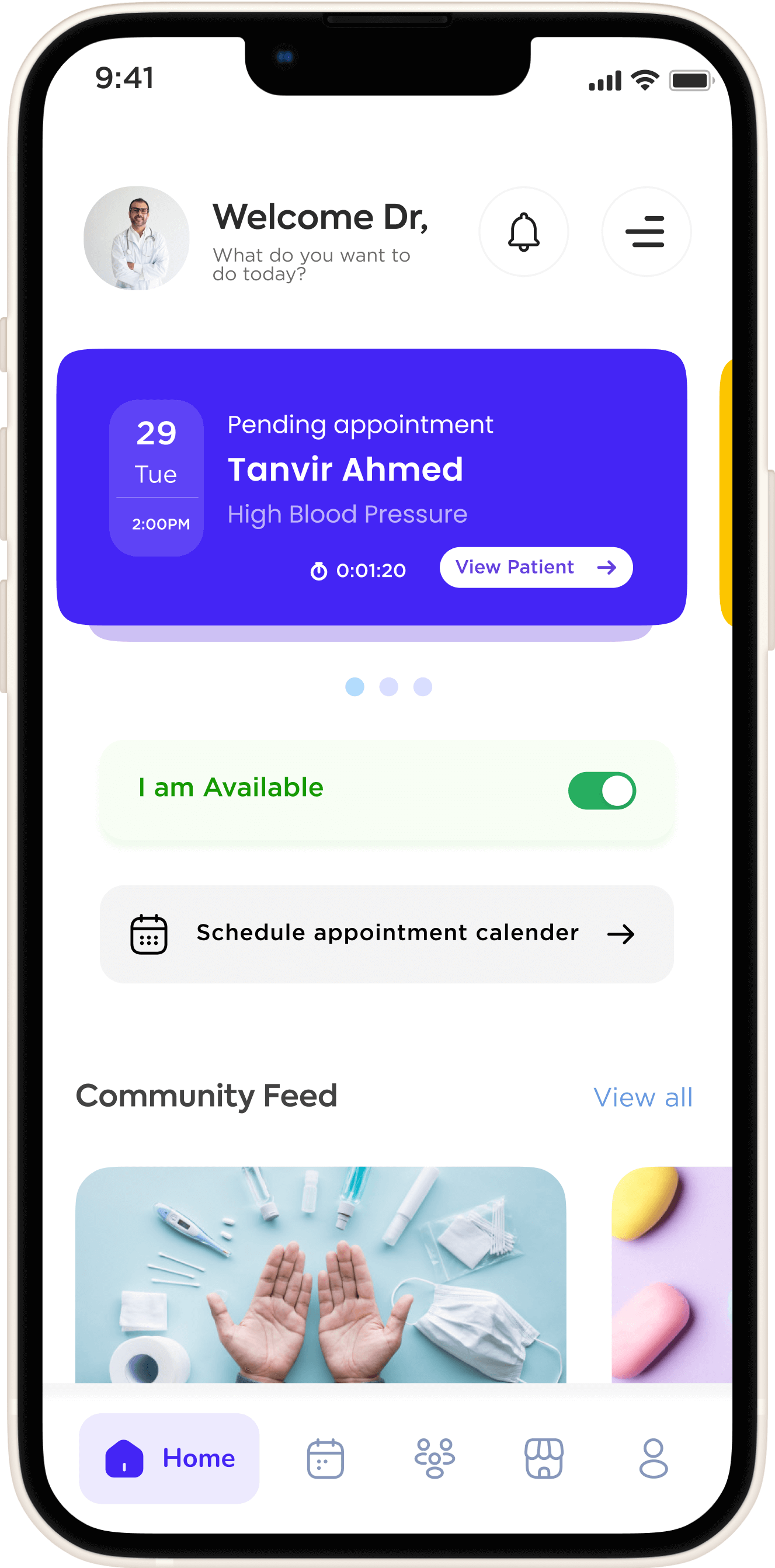
Task: Switch to the profile tab
Action: (654, 1458)
